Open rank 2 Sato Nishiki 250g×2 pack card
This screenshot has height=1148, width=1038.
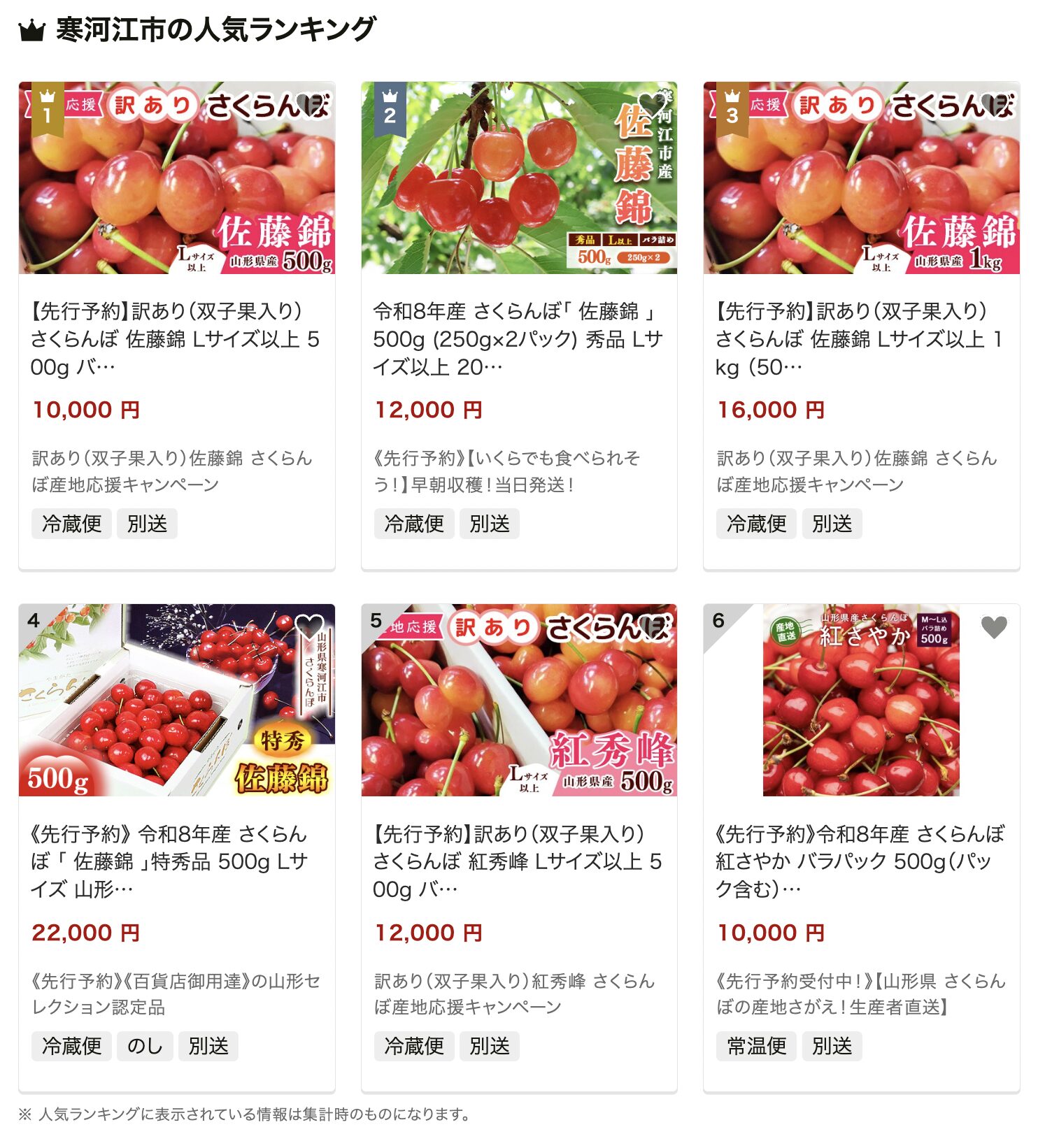point(518,338)
